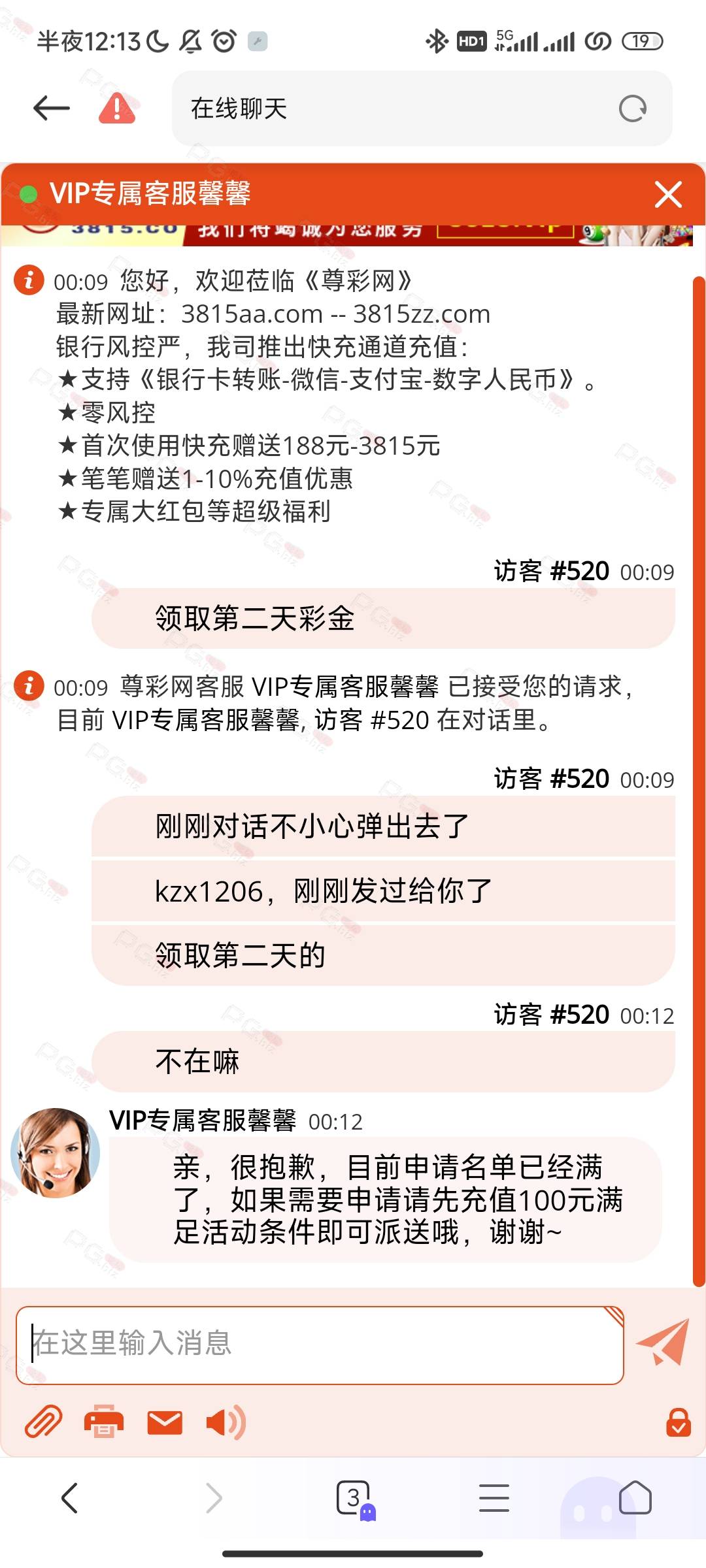Screen dimensions: 706x1568
Task: Email the chat via envelope icon
Action: [165, 1422]
